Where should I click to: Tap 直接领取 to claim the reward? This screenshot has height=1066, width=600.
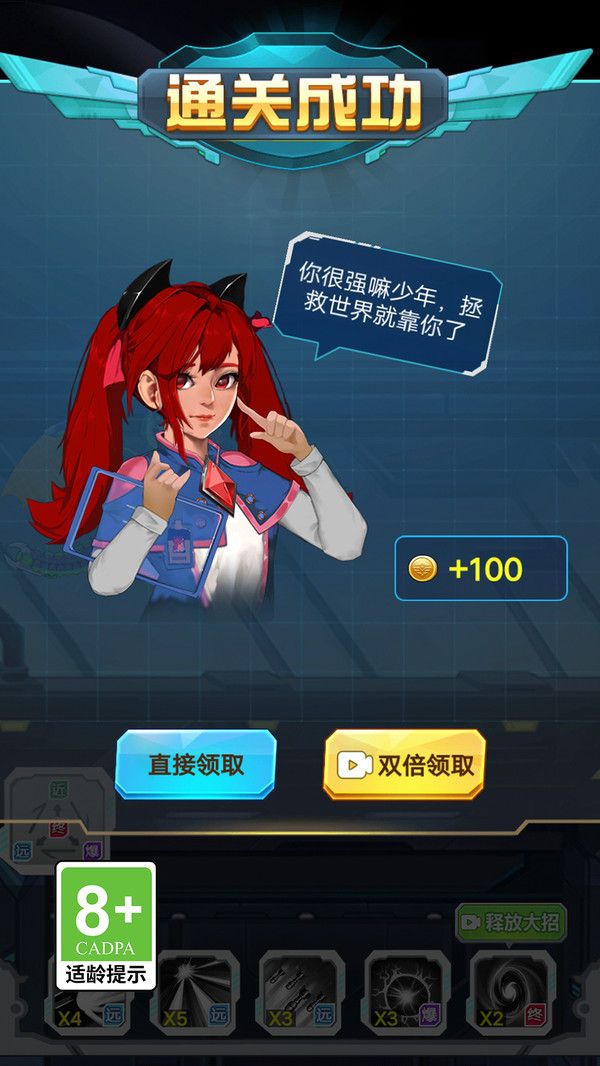[196, 765]
